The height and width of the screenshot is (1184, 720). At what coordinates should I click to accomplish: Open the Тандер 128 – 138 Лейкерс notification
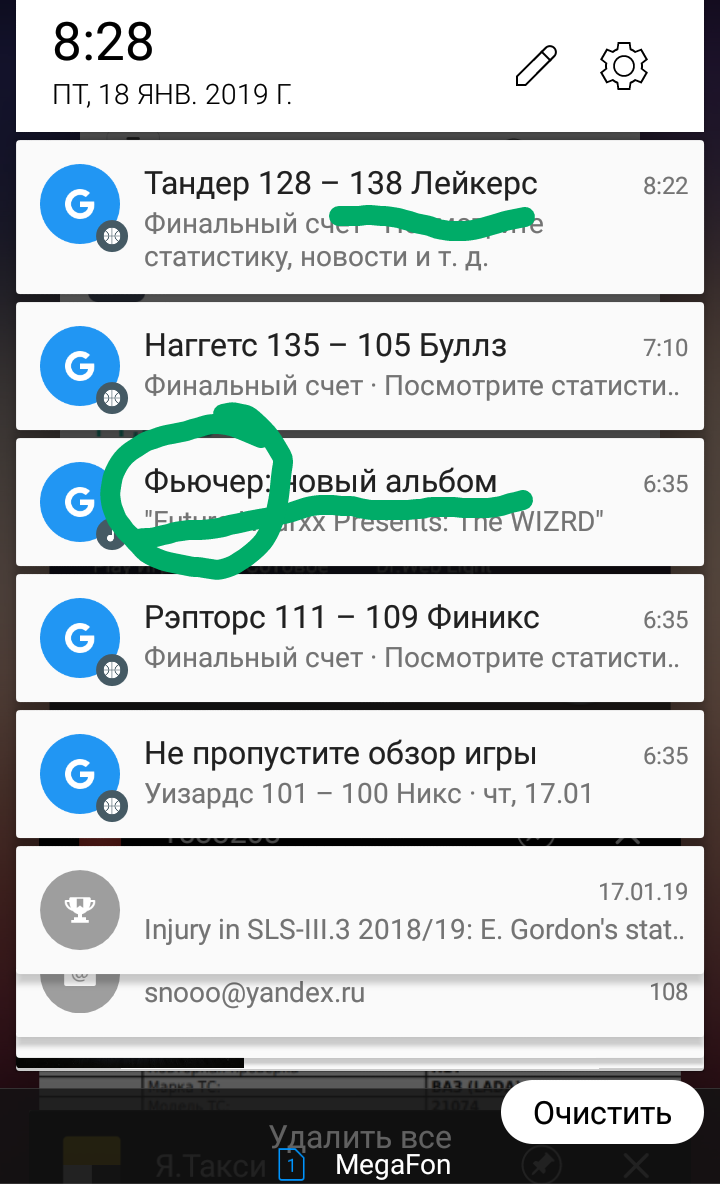point(360,217)
